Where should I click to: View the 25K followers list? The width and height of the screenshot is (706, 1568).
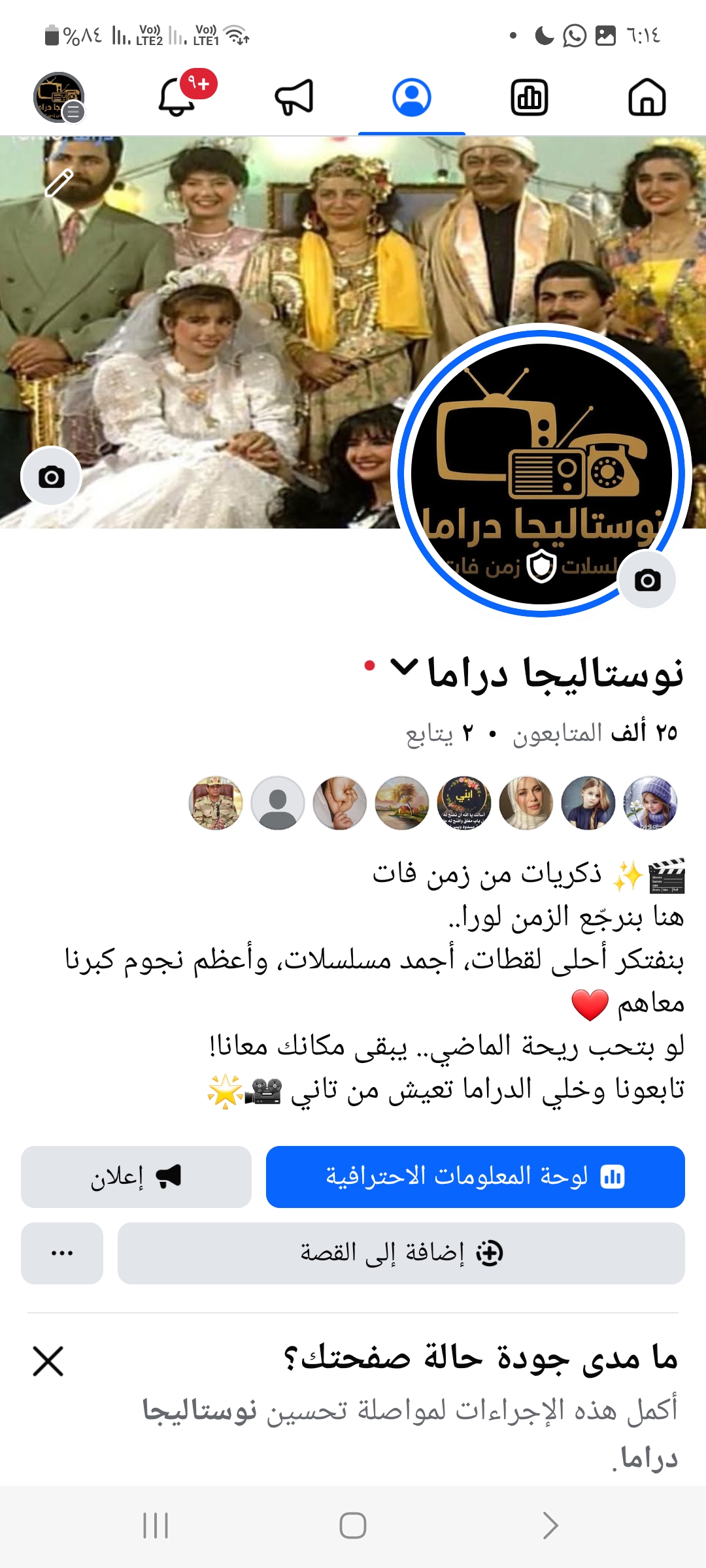(595, 734)
